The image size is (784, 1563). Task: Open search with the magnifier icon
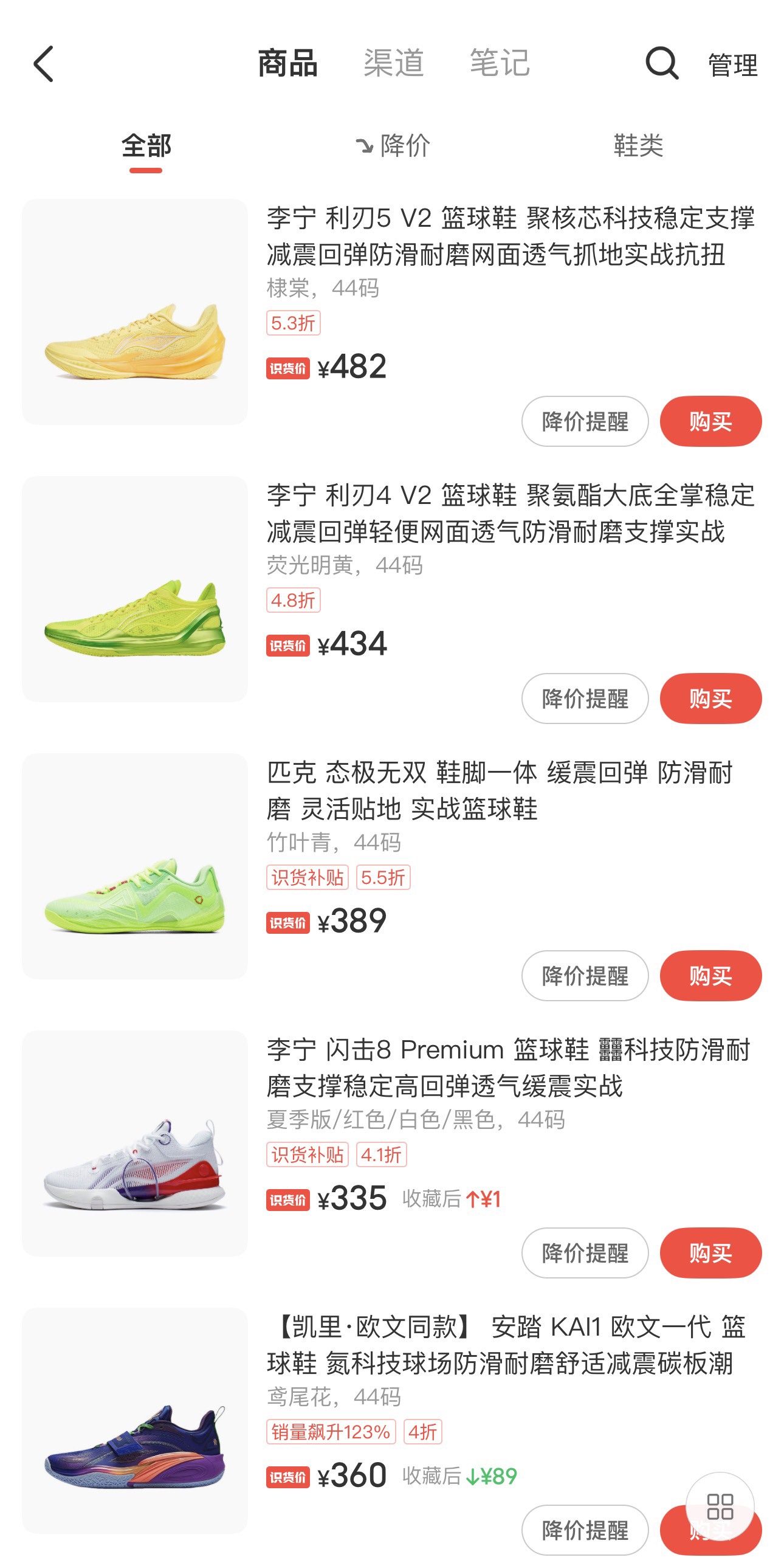tap(661, 64)
